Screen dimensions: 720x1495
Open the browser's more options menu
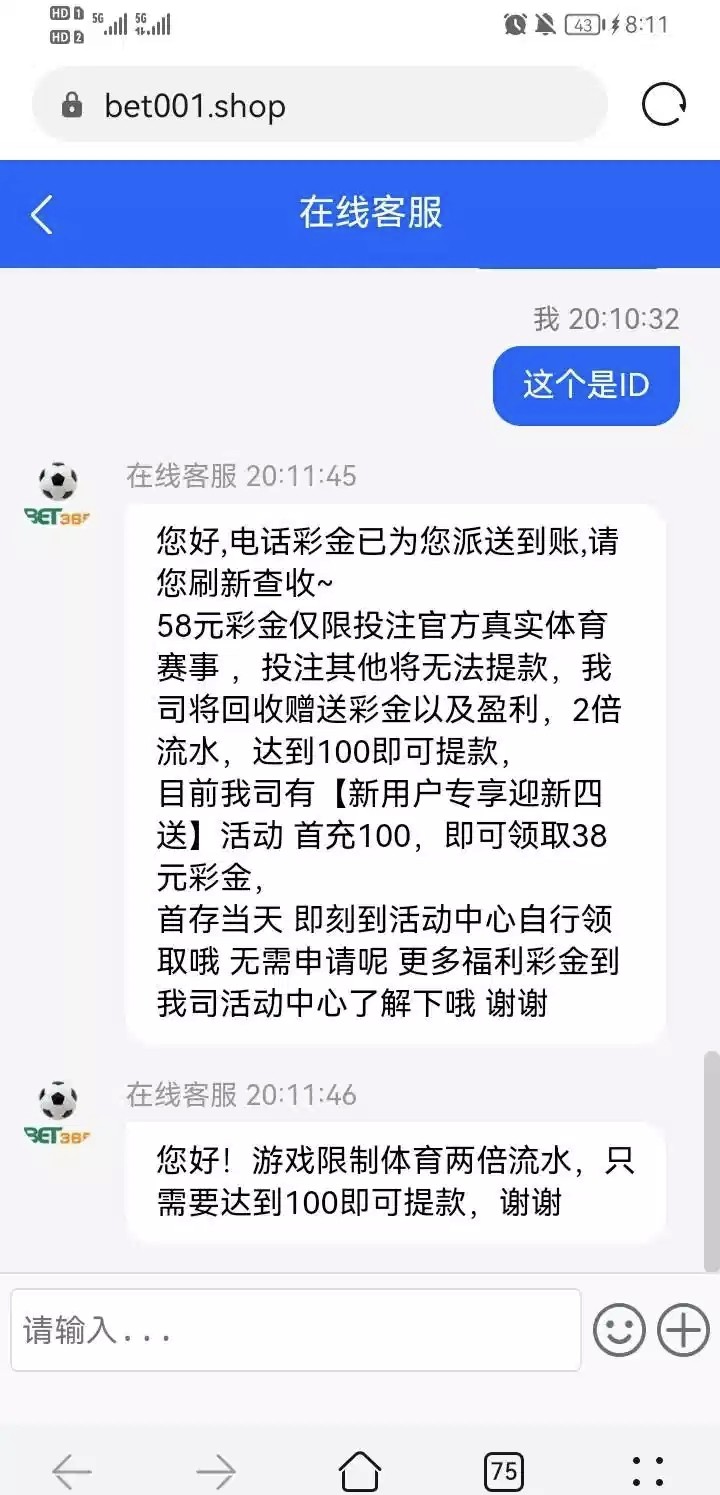648,1470
